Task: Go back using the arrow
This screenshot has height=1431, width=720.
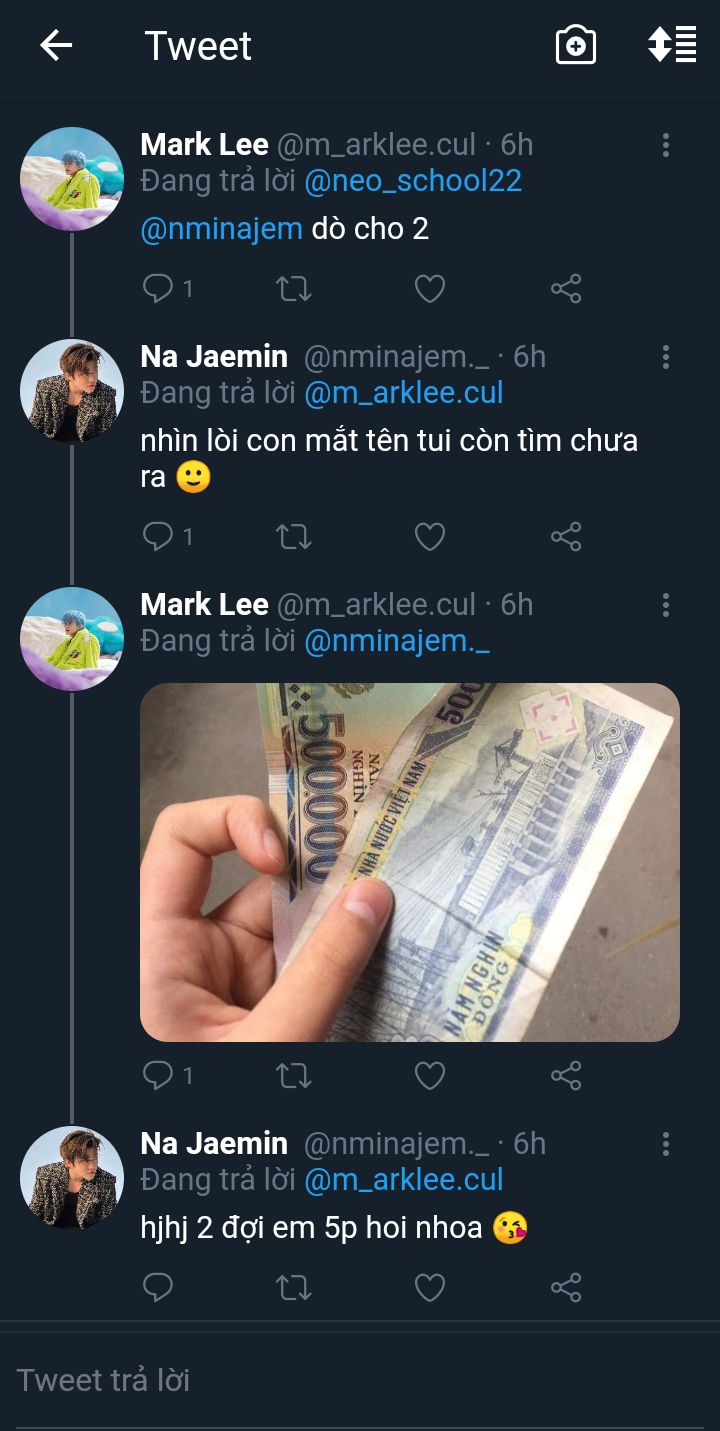Action: click(x=56, y=46)
